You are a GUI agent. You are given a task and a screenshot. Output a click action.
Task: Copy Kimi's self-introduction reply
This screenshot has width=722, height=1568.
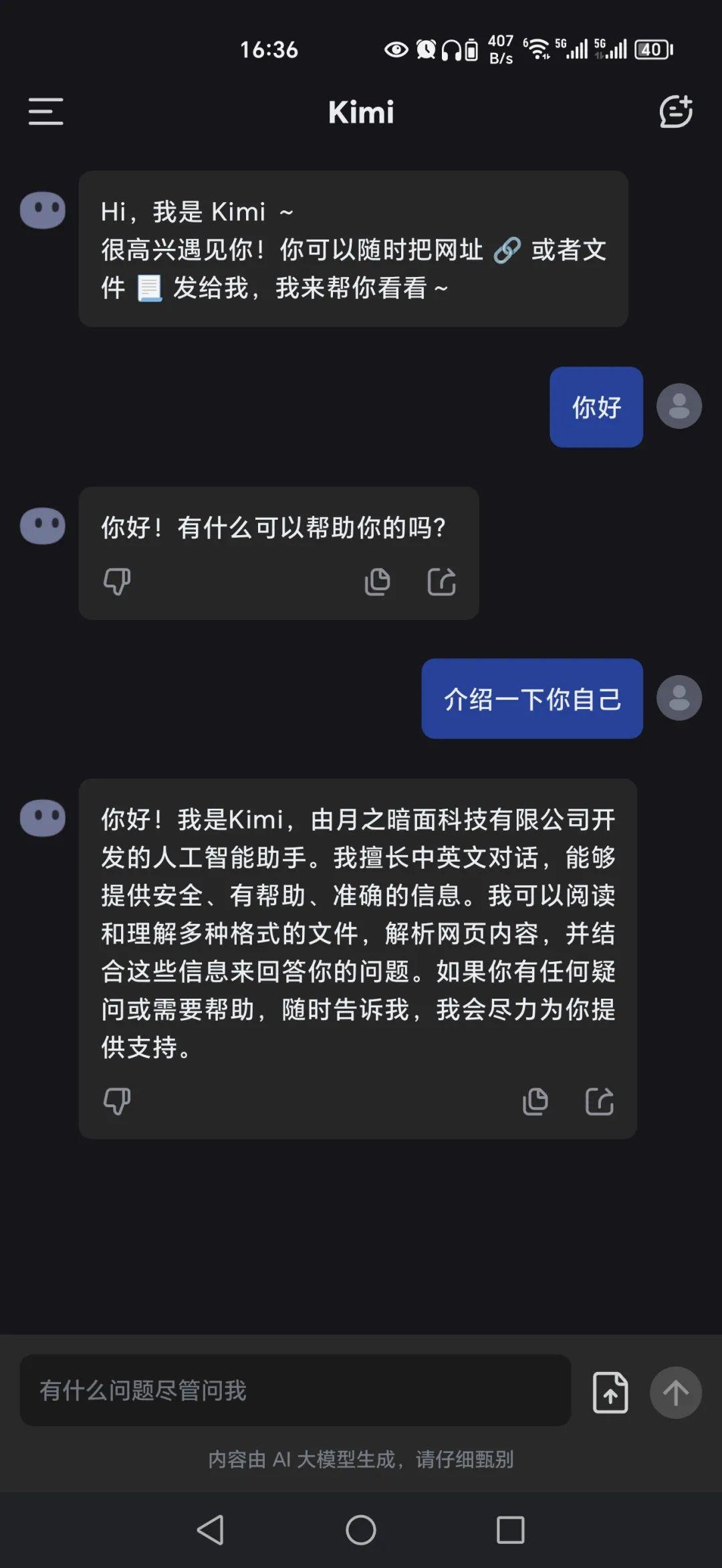click(x=533, y=1101)
